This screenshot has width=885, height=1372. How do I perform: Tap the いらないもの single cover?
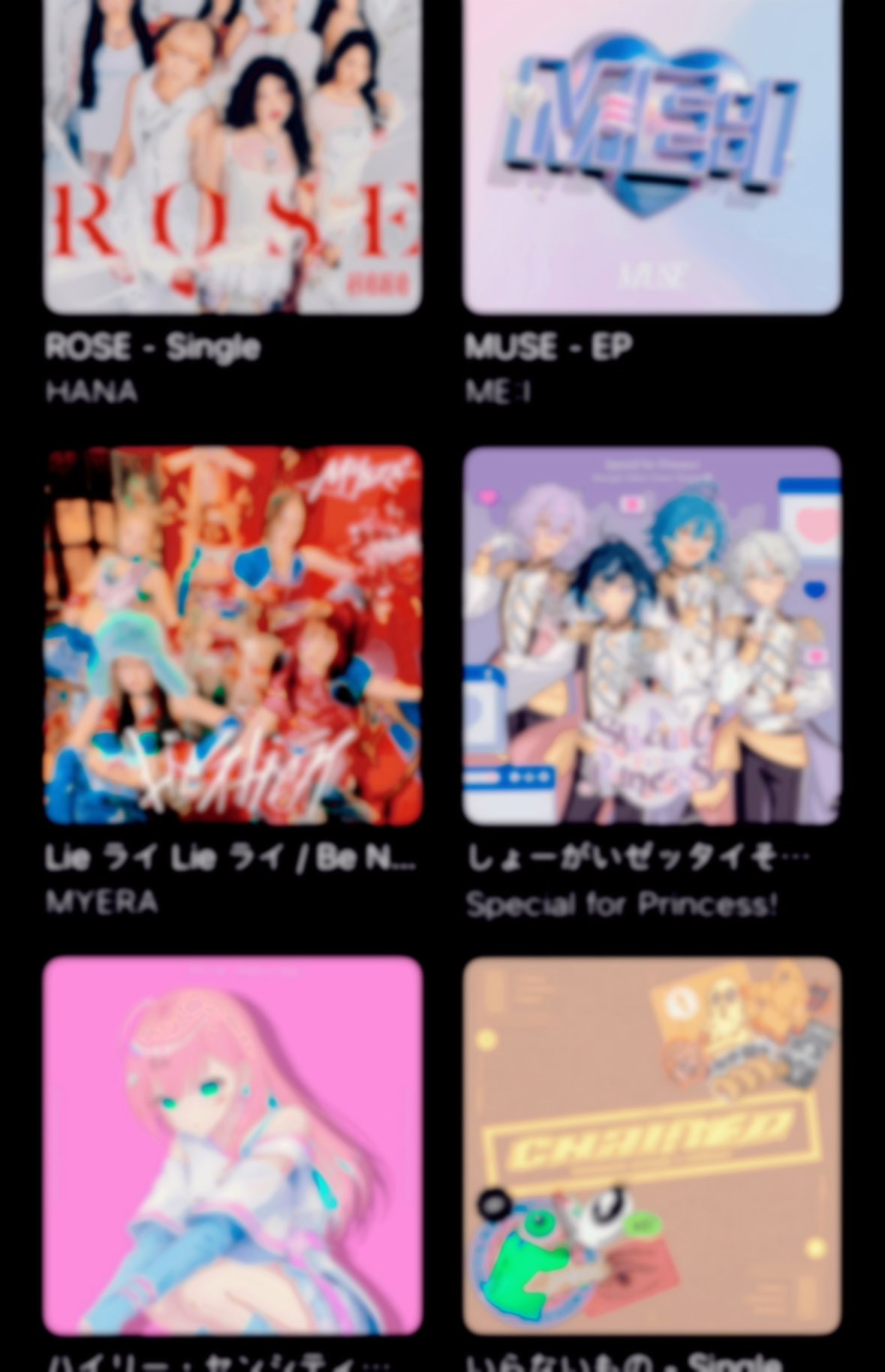652,1145
